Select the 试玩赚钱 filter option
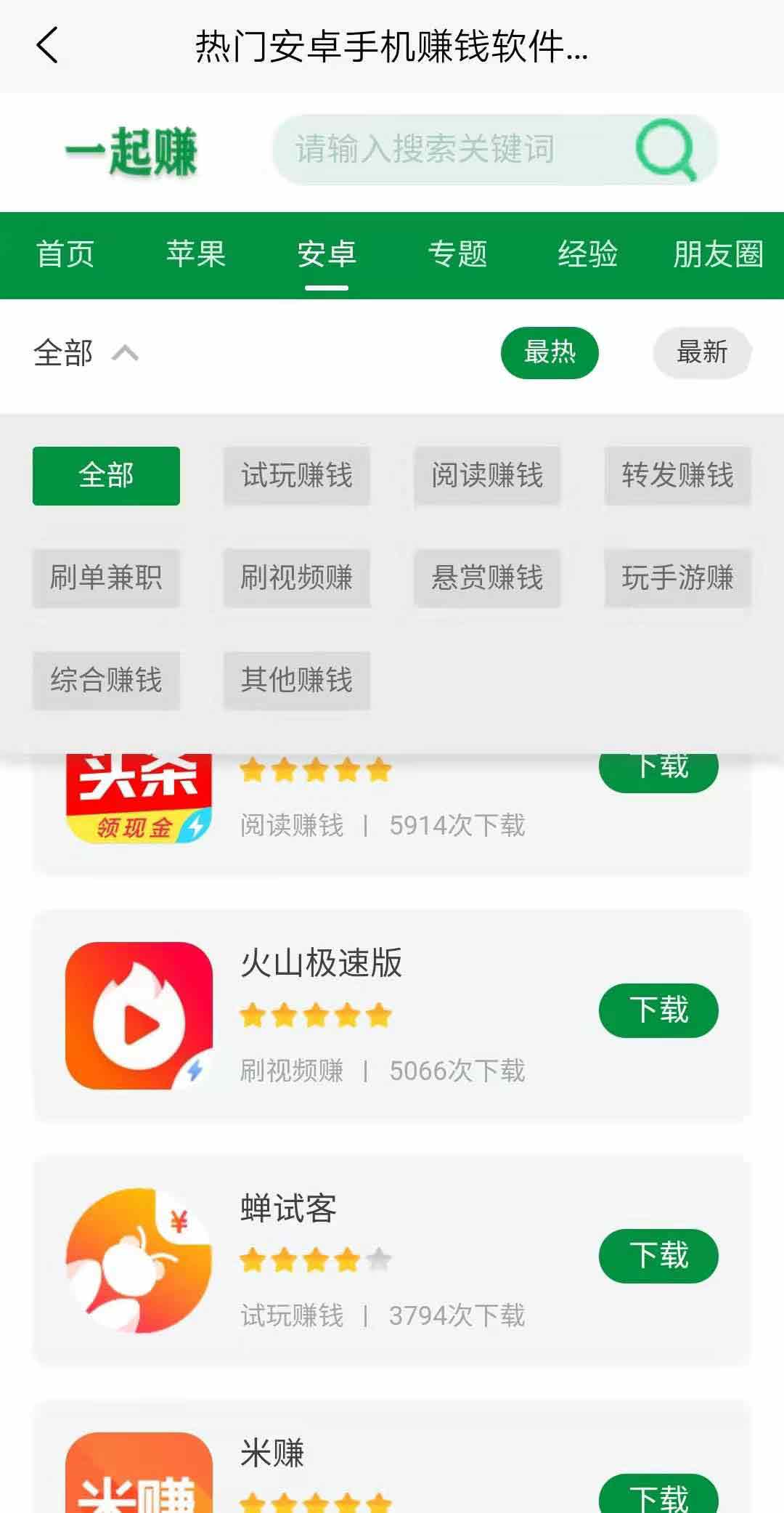784x1513 pixels. point(296,476)
